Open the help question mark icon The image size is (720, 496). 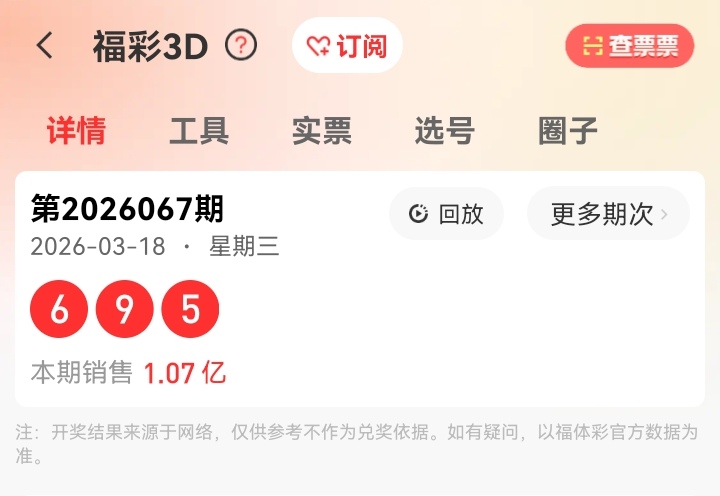(241, 46)
